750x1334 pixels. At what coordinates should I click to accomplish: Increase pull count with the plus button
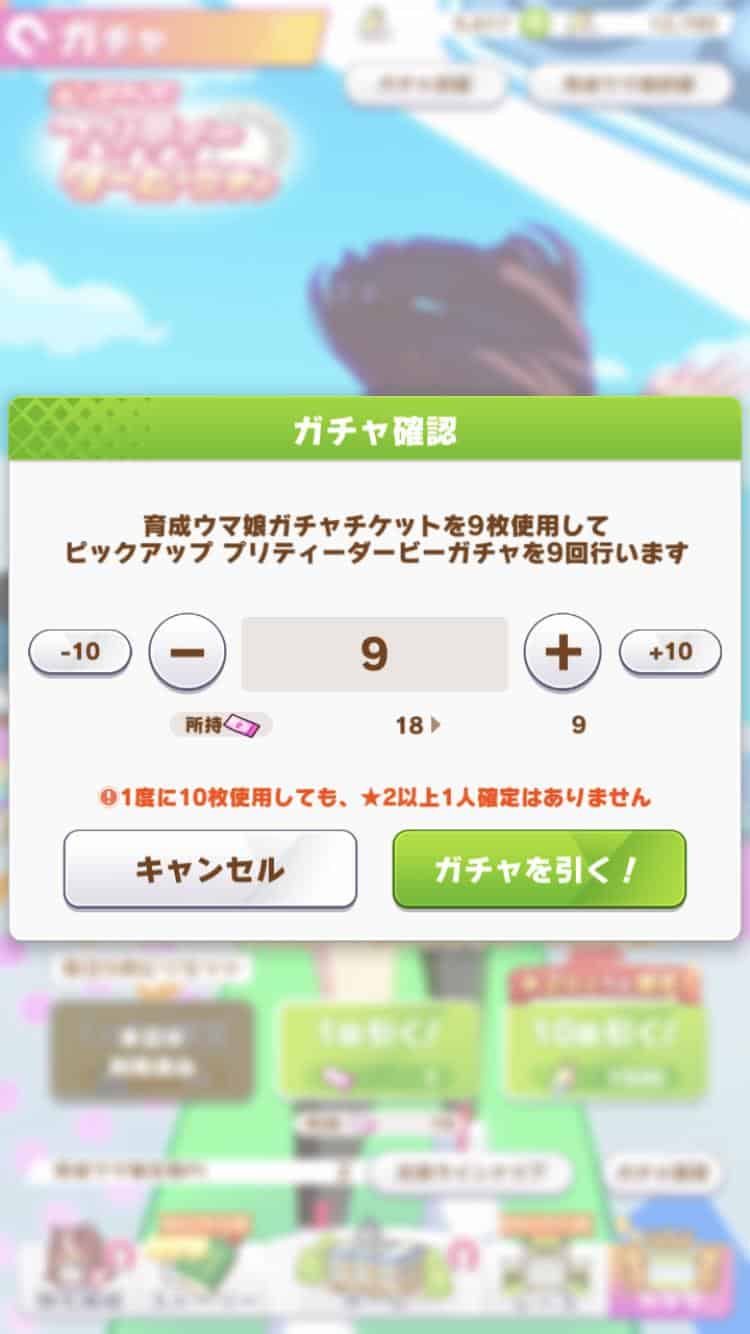click(562, 653)
